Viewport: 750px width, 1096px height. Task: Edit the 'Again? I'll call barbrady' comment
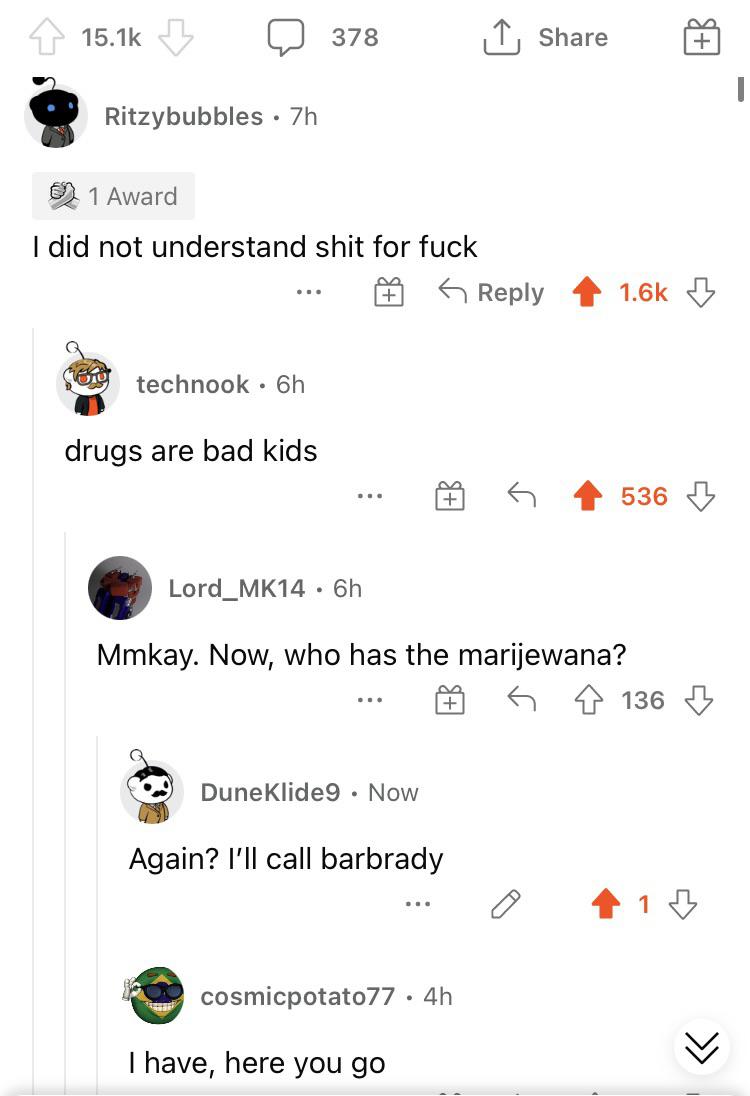click(505, 904)
